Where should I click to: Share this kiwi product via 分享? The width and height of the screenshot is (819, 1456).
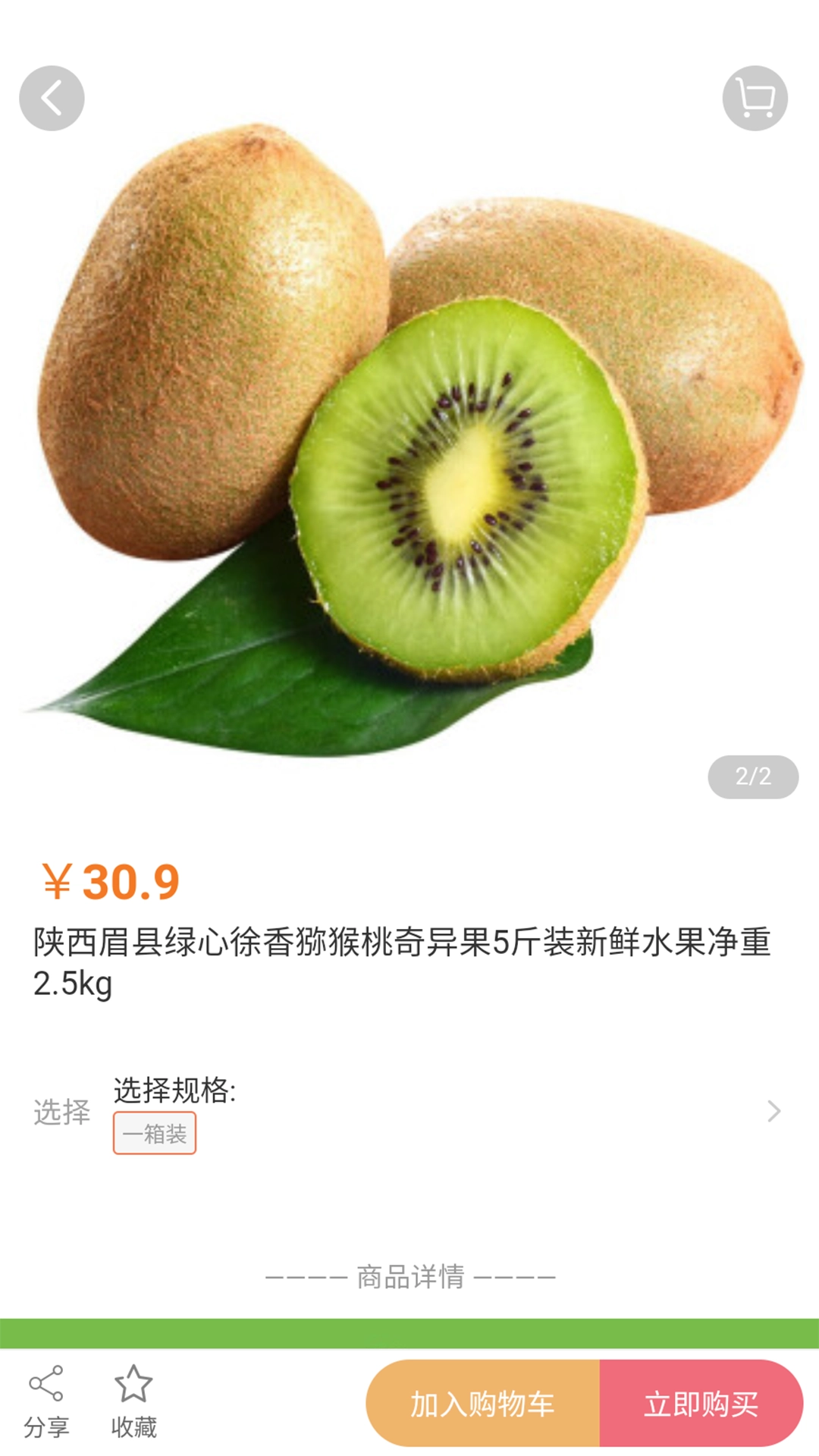[x=46, y=1401]
